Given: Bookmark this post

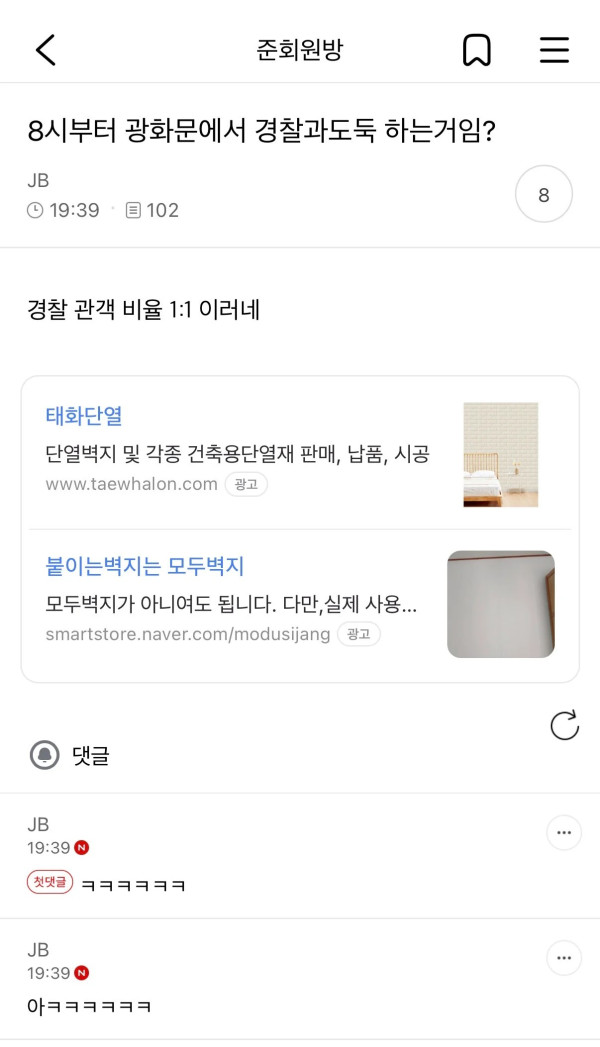Looking at the screenshot, I should click(477, 50).
